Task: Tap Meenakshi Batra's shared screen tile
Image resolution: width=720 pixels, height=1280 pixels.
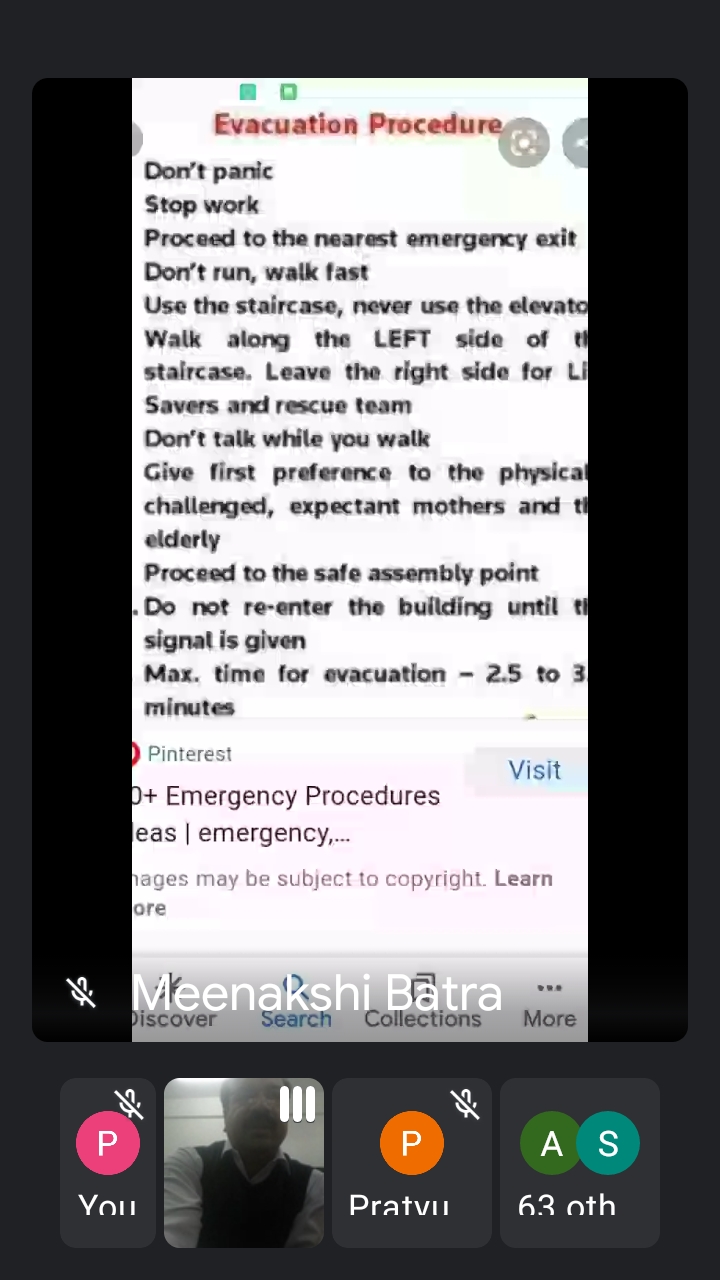Action: [x=360, y=560]
